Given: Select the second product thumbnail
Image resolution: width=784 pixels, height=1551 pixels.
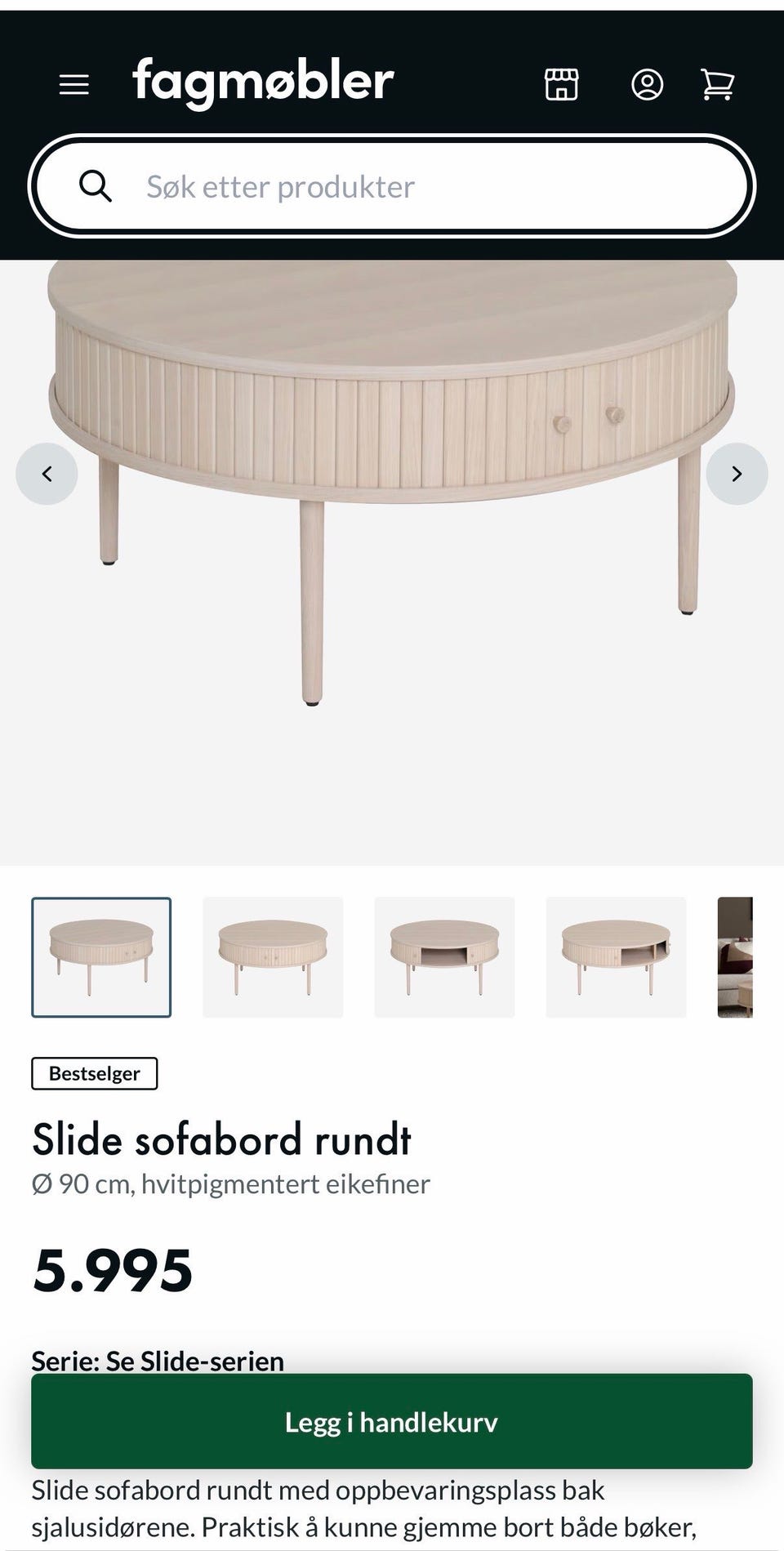Looking at the screenshot, I should pyautogui.click(x=273, y=956).
